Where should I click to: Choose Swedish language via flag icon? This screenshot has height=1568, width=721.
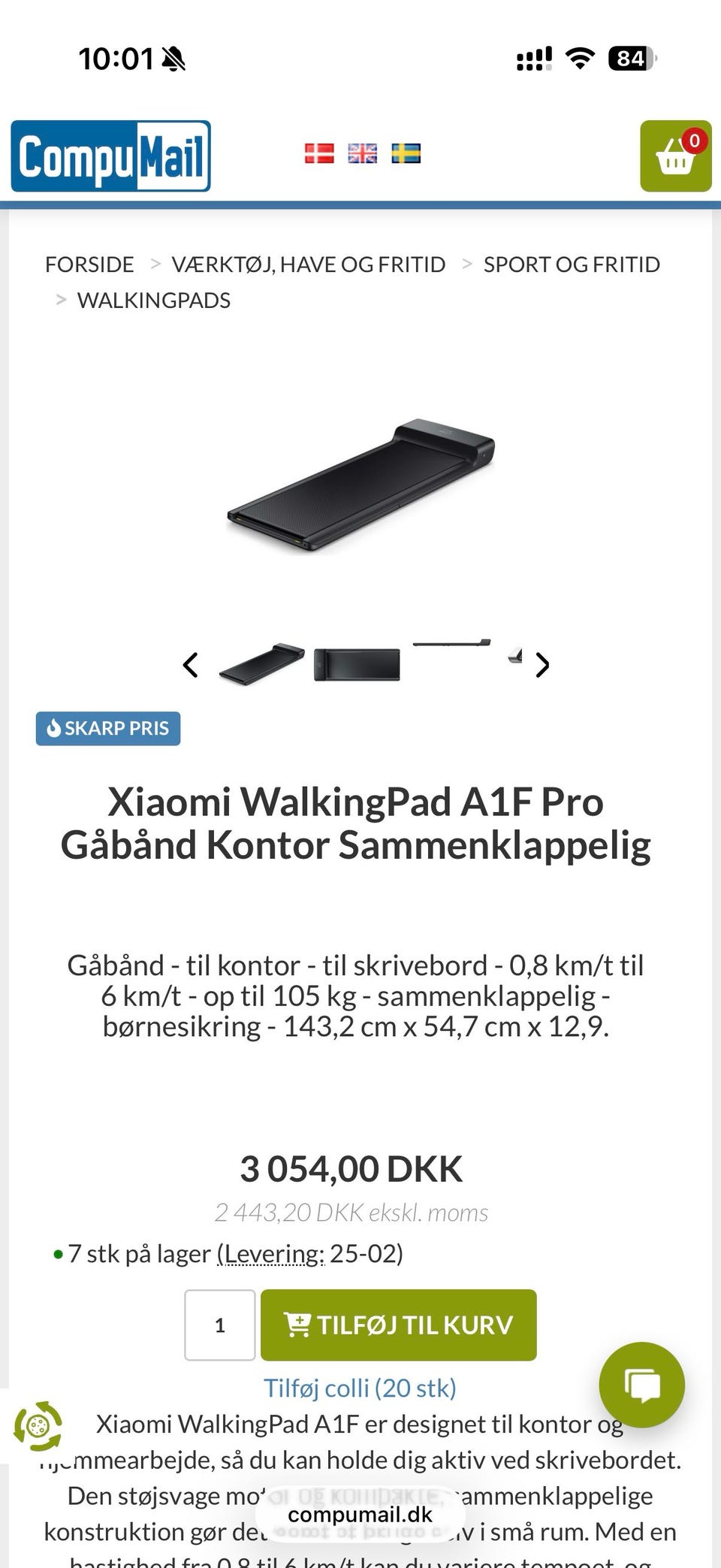point(406,153)
